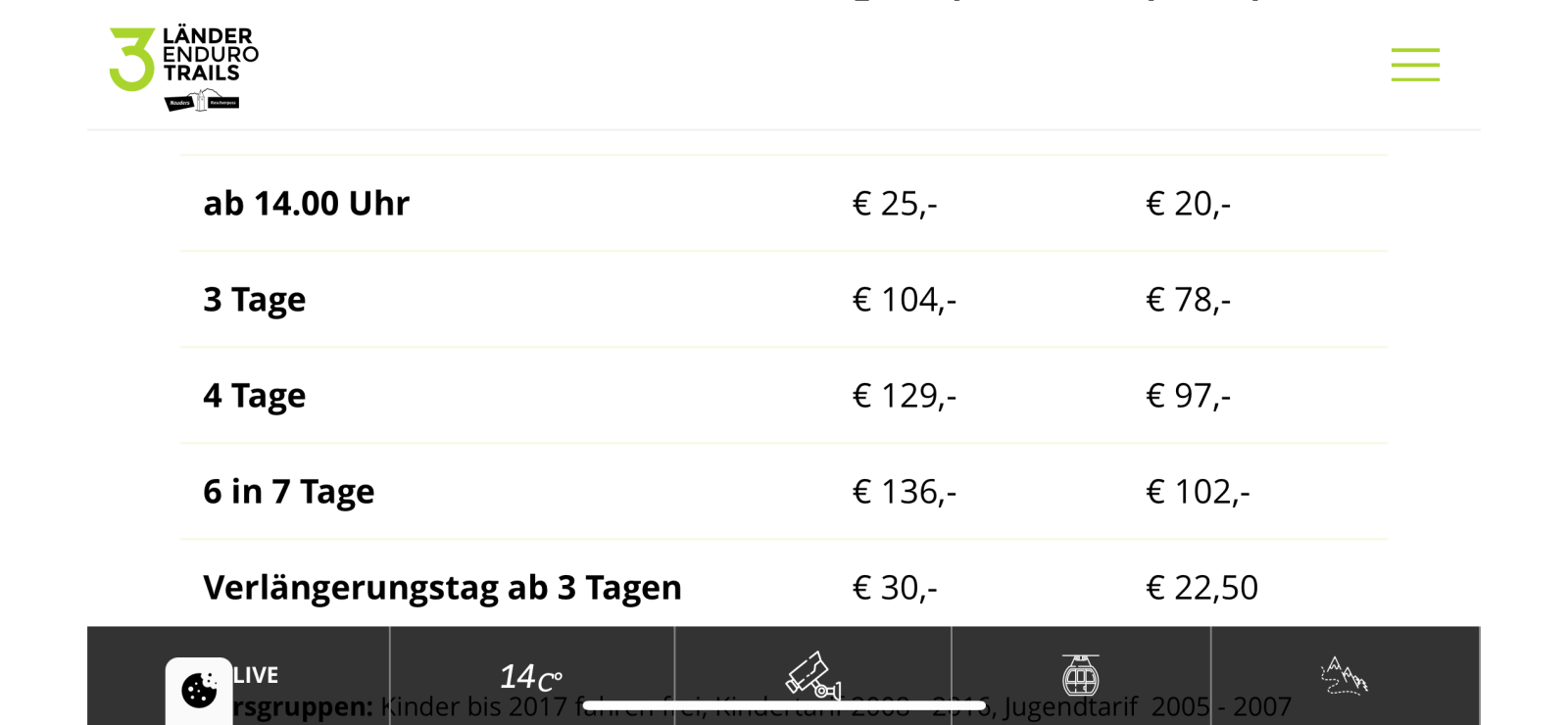Open the 14°C weather info
Viewport: 1568px width, 725px height.
click(530, 676)
